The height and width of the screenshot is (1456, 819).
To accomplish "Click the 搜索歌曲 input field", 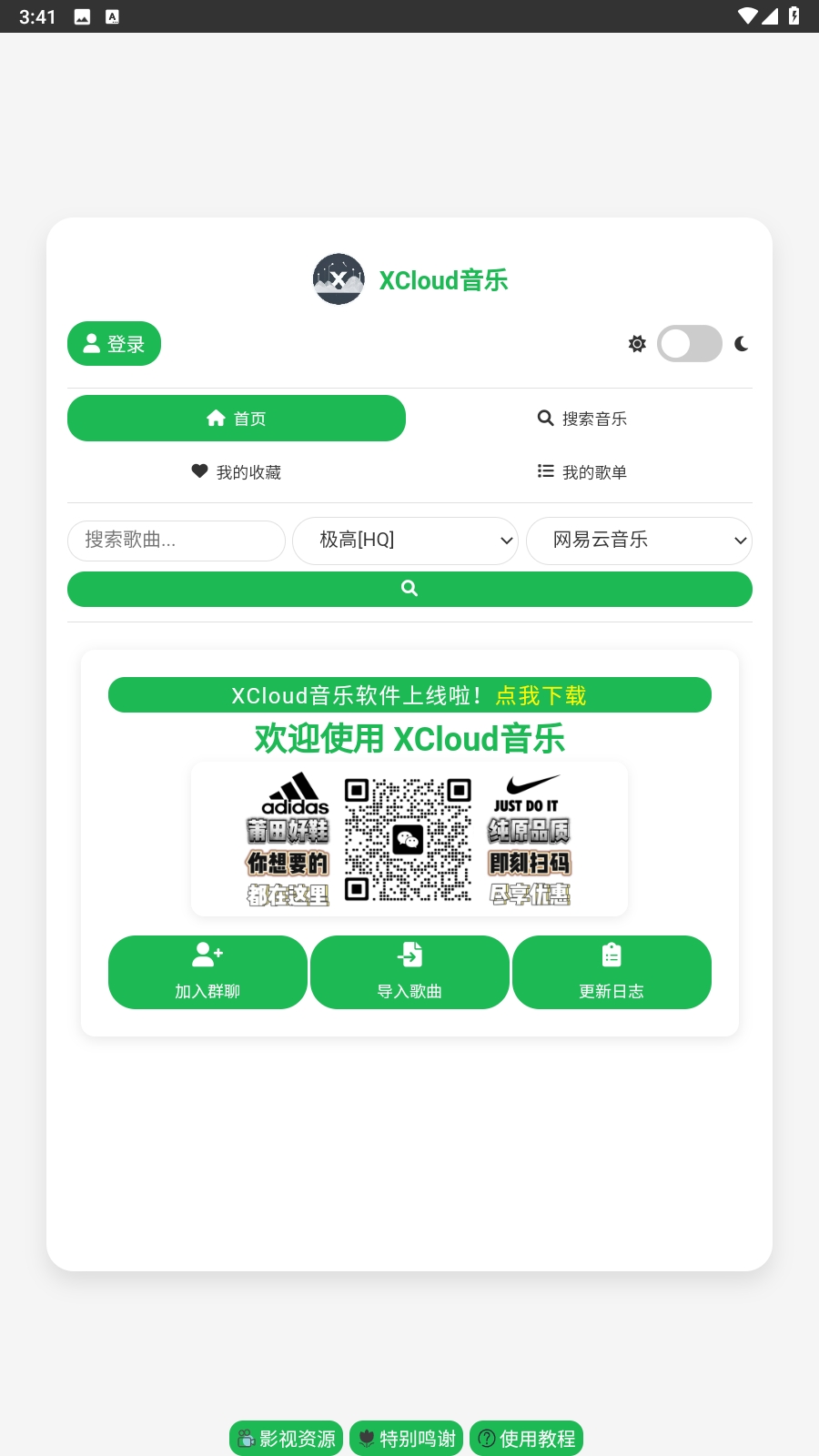I will coord(176,541).
